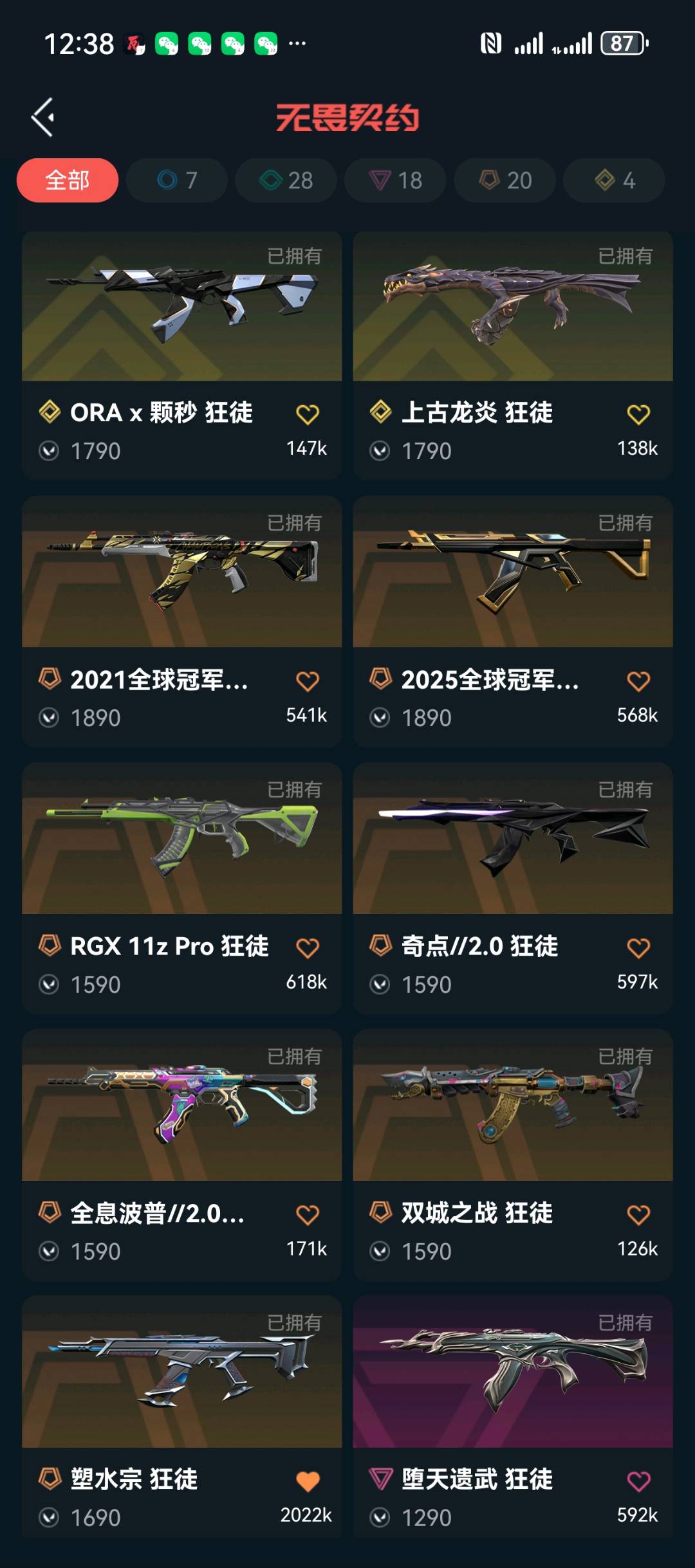Open the 2025全球冠军 skin card
Screen dimensions: 695x1568
click(513, 621)
